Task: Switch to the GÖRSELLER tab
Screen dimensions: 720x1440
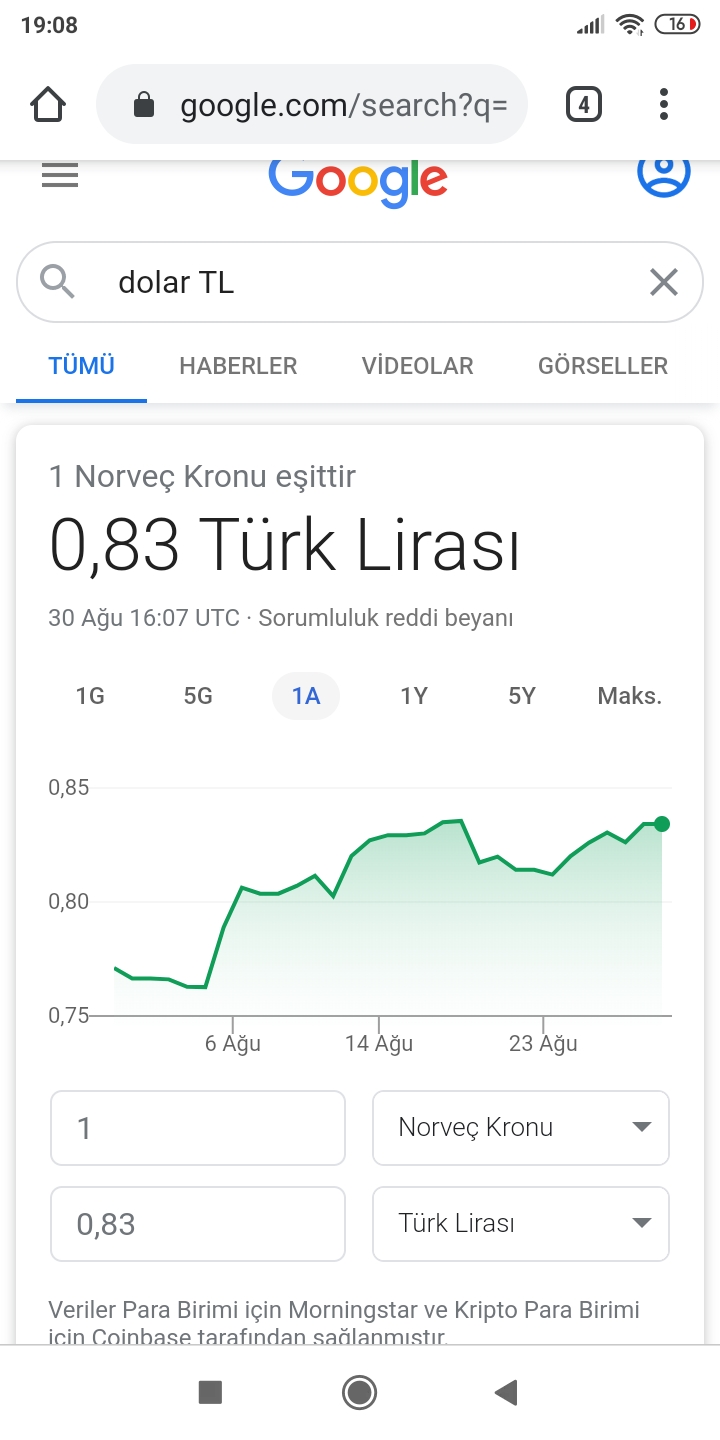Action: click(602, 366)
